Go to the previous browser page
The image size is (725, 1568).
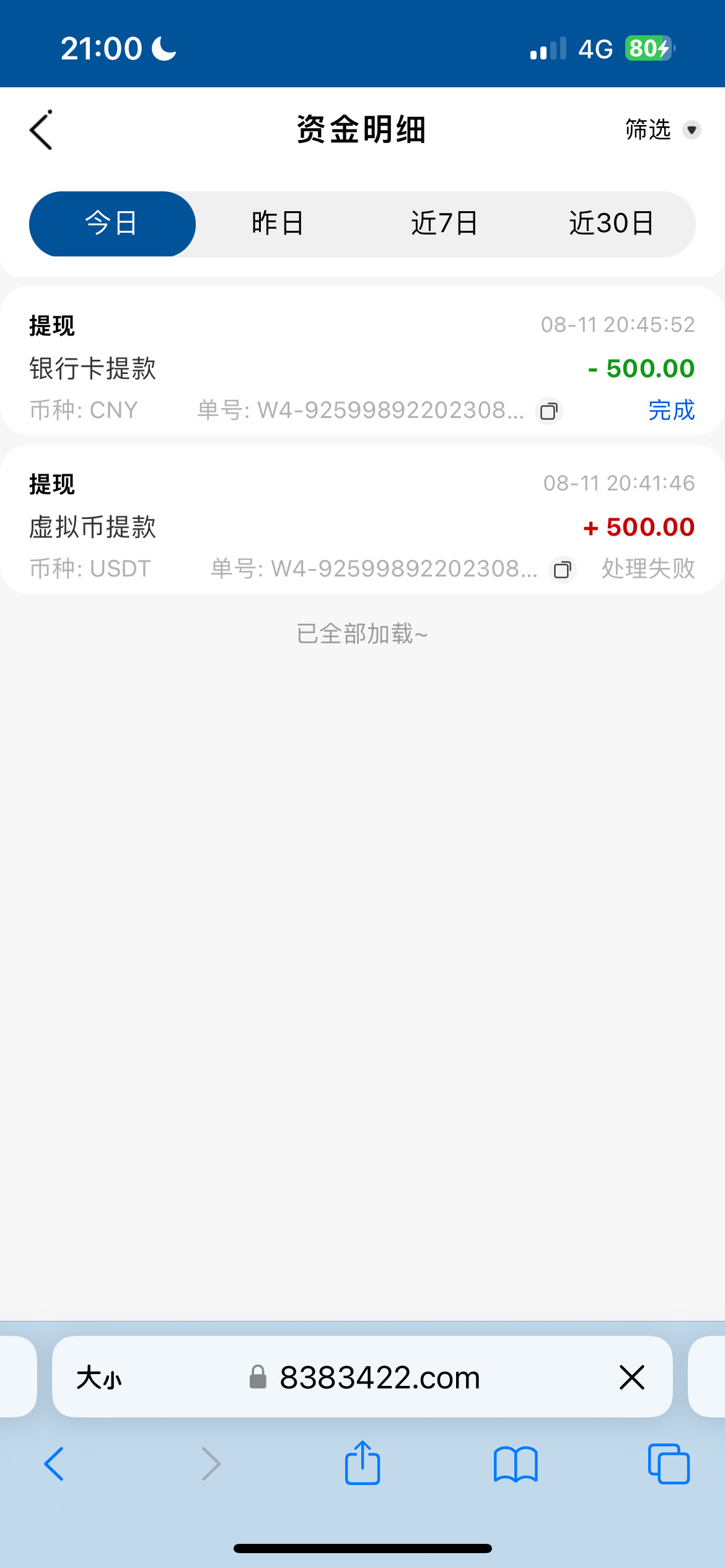[55, 1464]
